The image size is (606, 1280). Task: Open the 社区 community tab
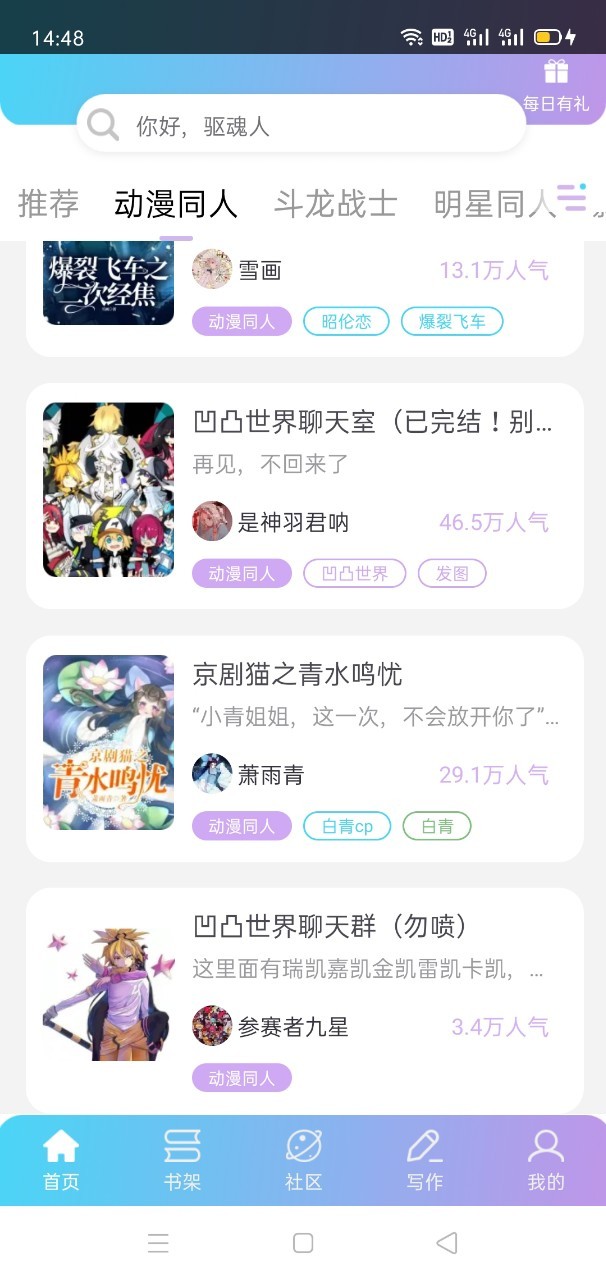tap(303, 1160)
